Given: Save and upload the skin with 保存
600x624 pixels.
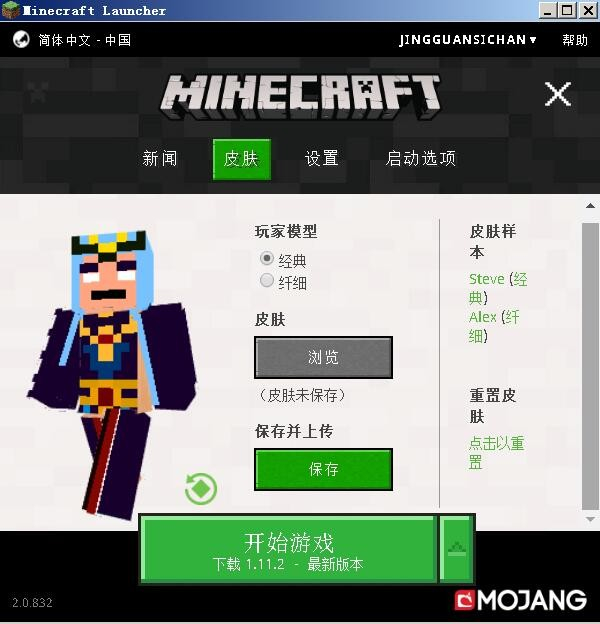Looking at the screenshot, I should [323, 469].
